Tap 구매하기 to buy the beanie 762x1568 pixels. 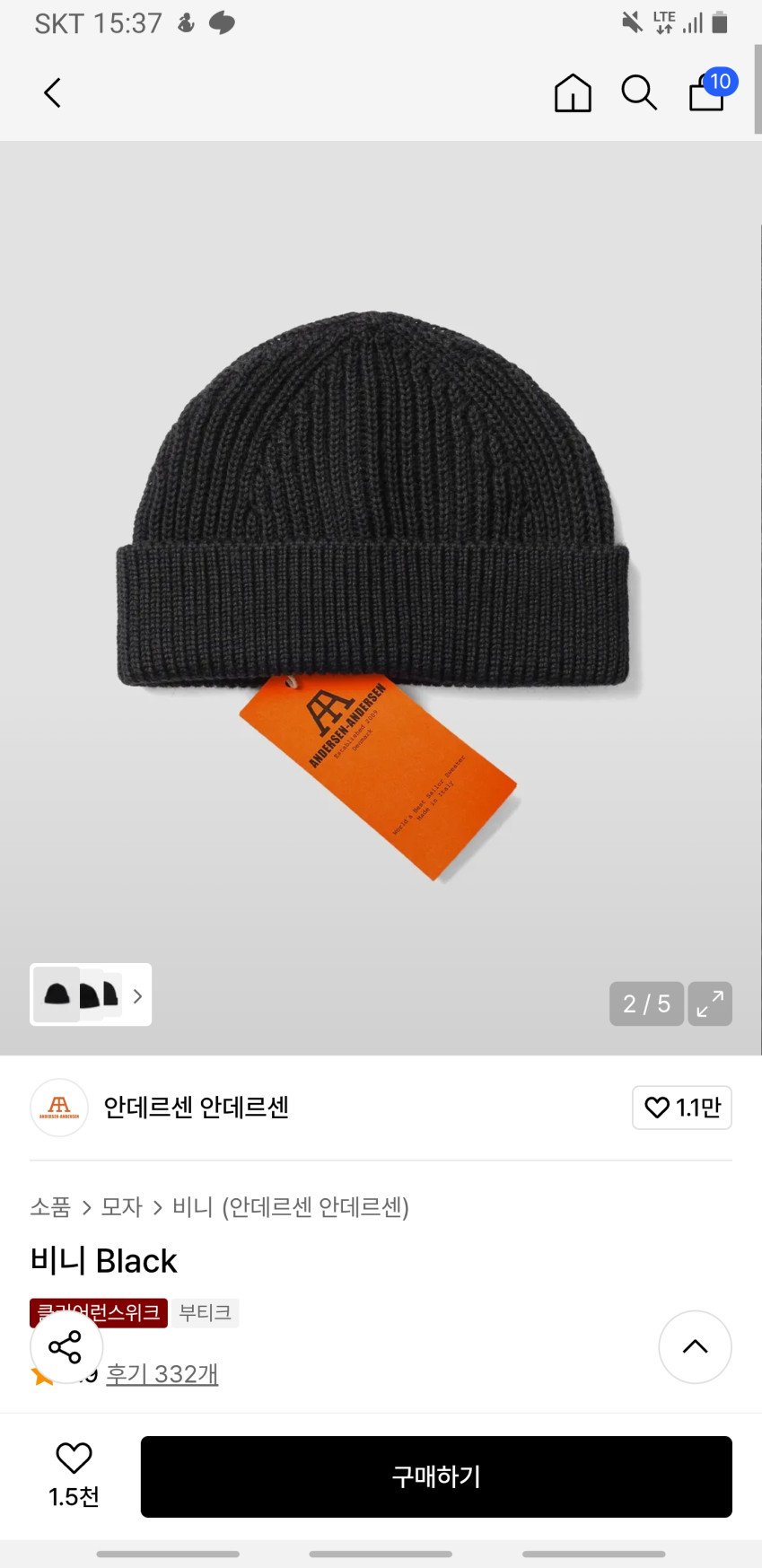point(436,1476)
